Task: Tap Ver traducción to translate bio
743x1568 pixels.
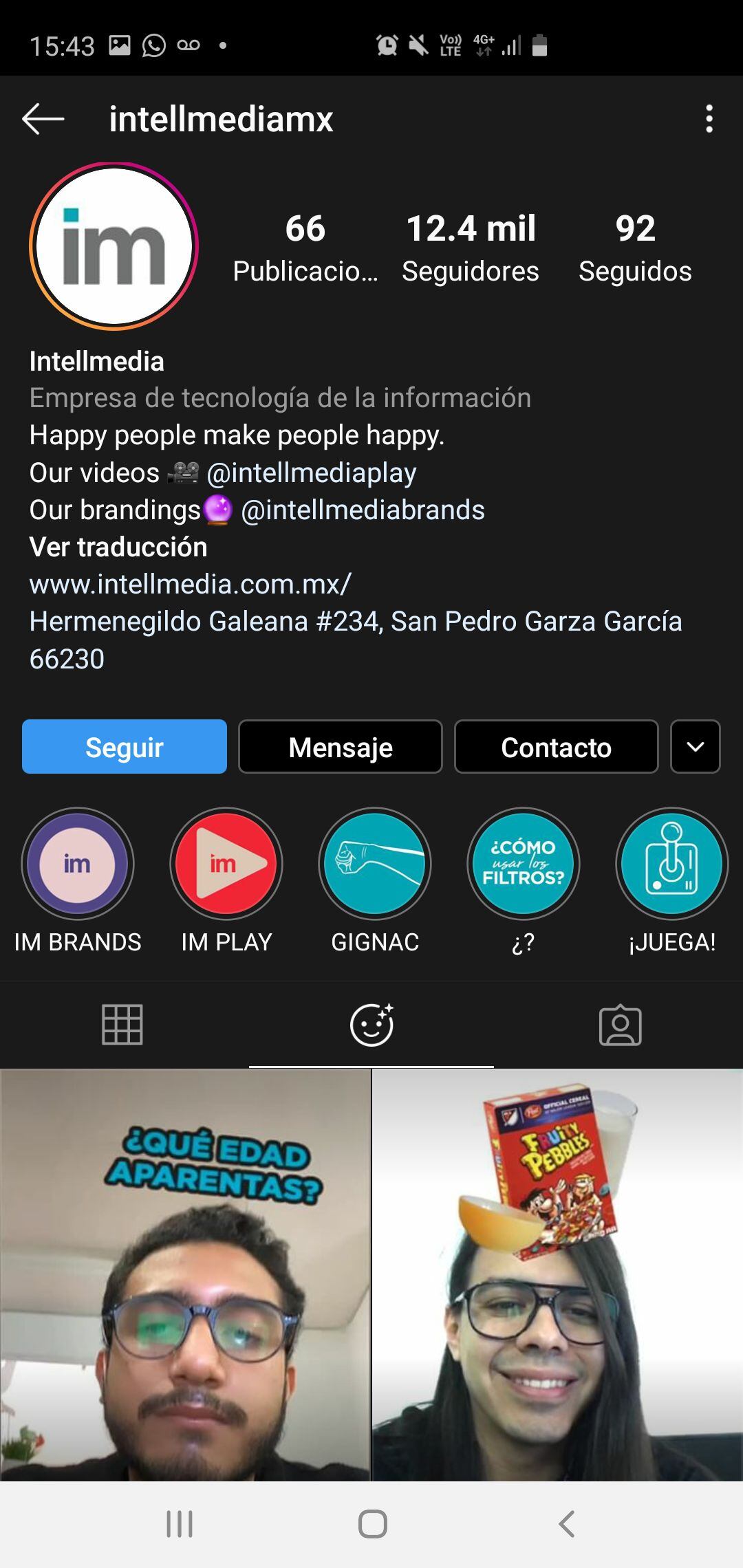Action: pyautogui.click(x=118, y=547)
